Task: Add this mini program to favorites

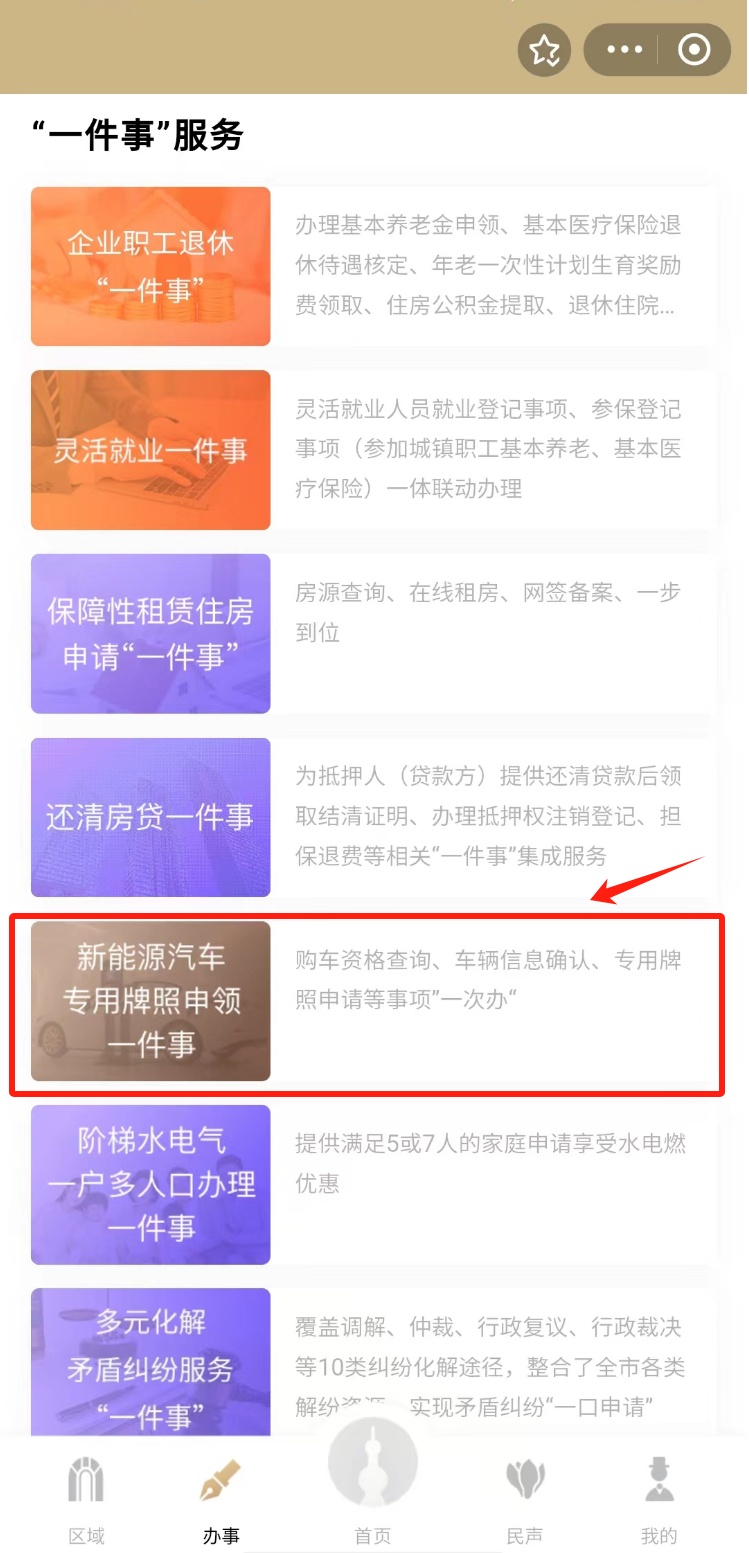Action: [544, 50]
